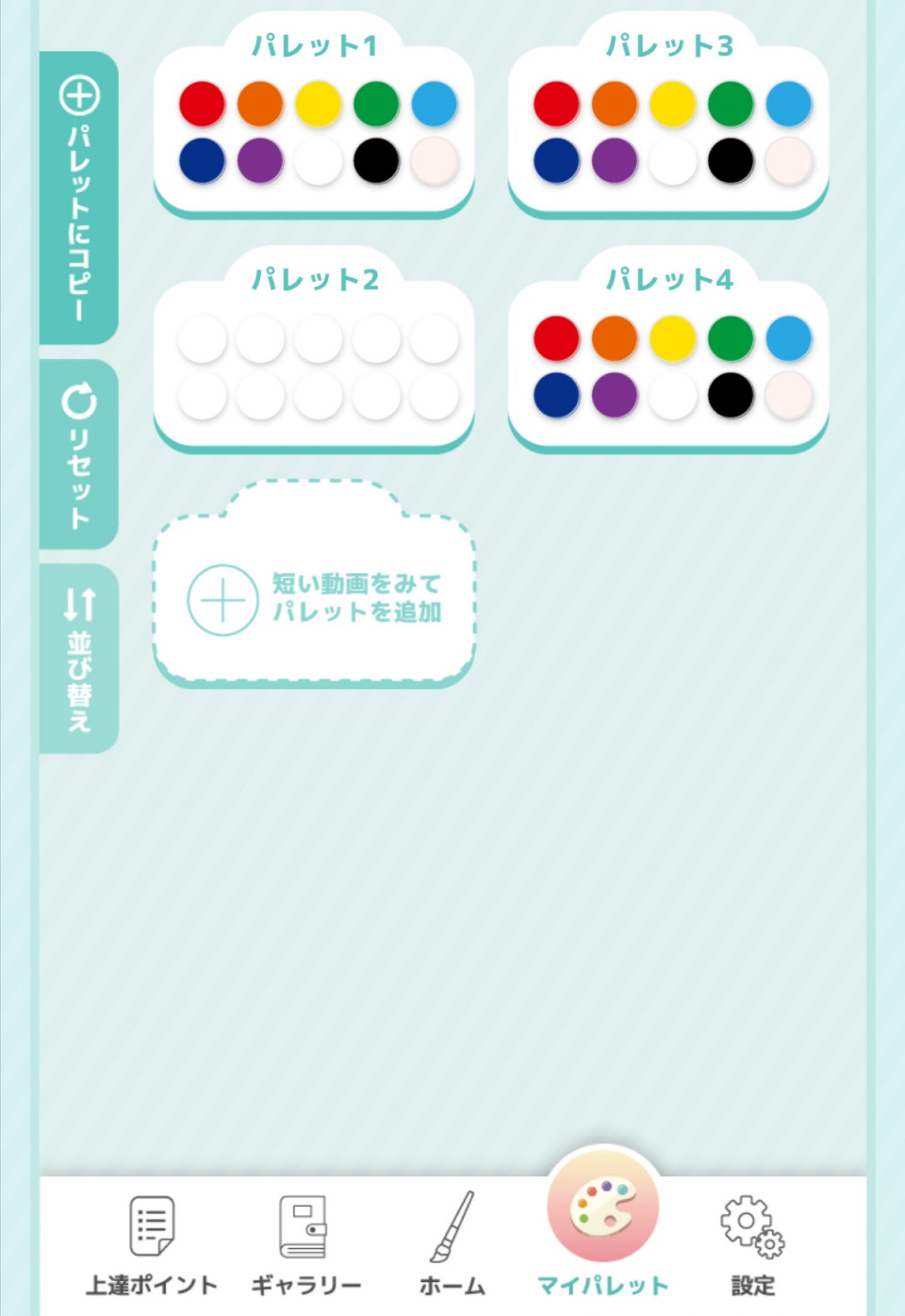
Task: Switch to the 上達ポイント tab
Action: pos(151,1244)
